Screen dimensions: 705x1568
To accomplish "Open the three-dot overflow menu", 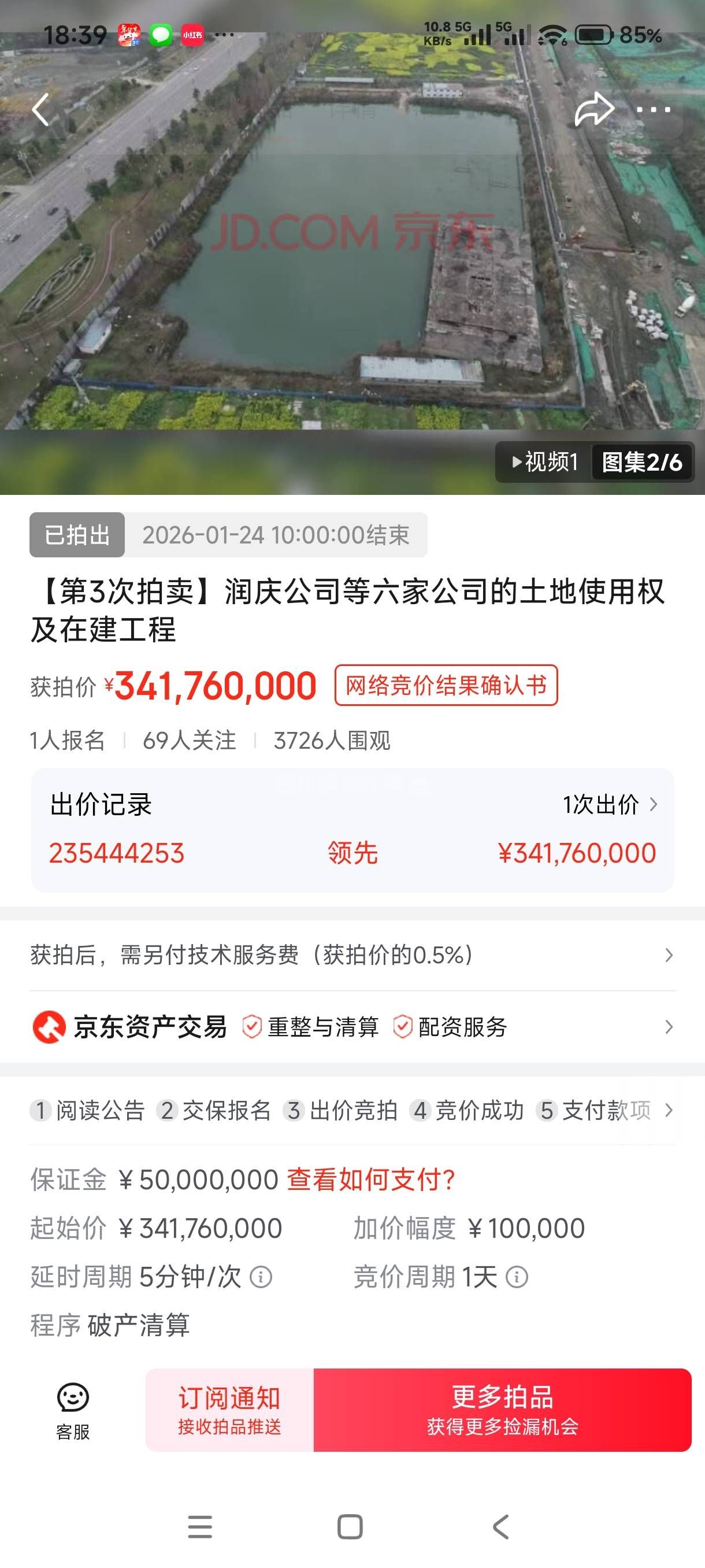I will (x=654, y=110).
